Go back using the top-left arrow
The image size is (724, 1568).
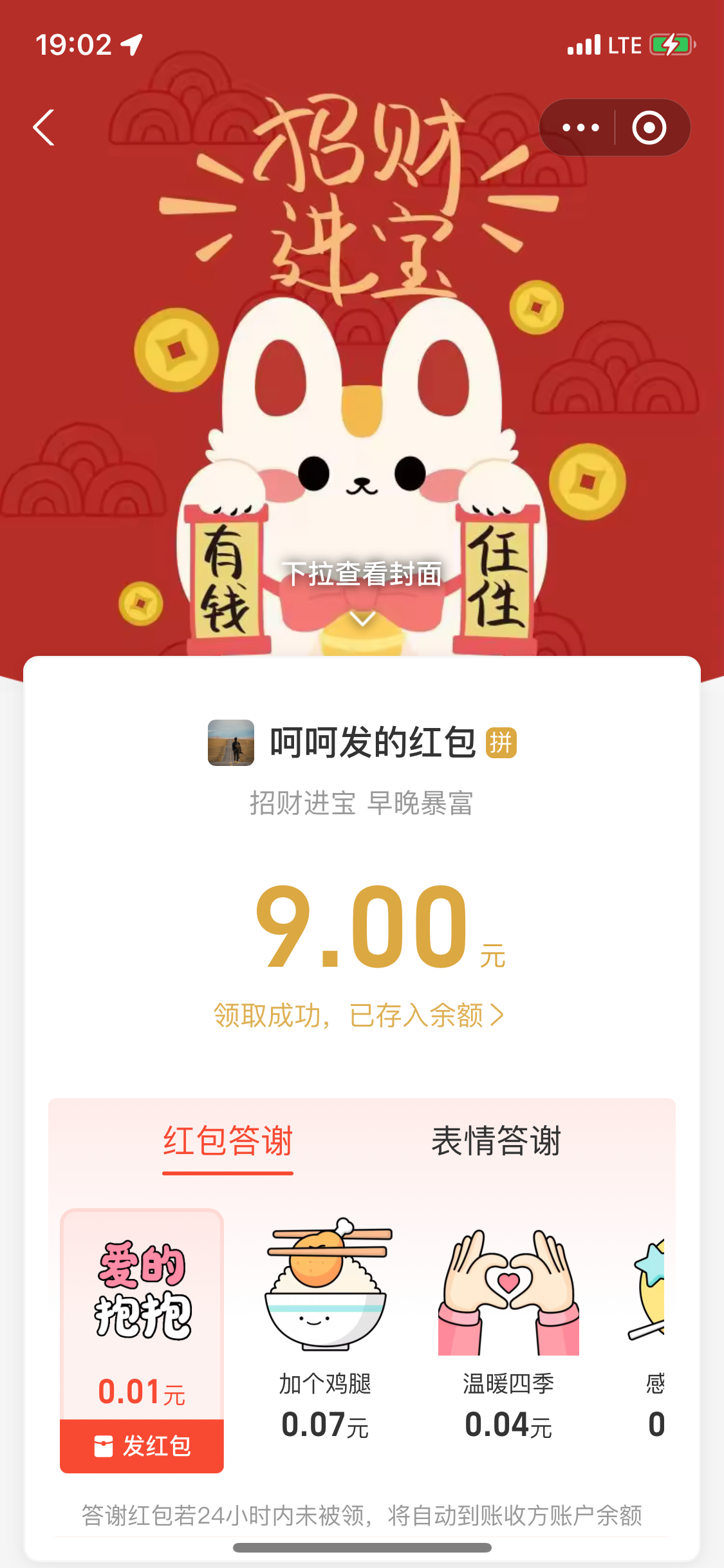44,127
